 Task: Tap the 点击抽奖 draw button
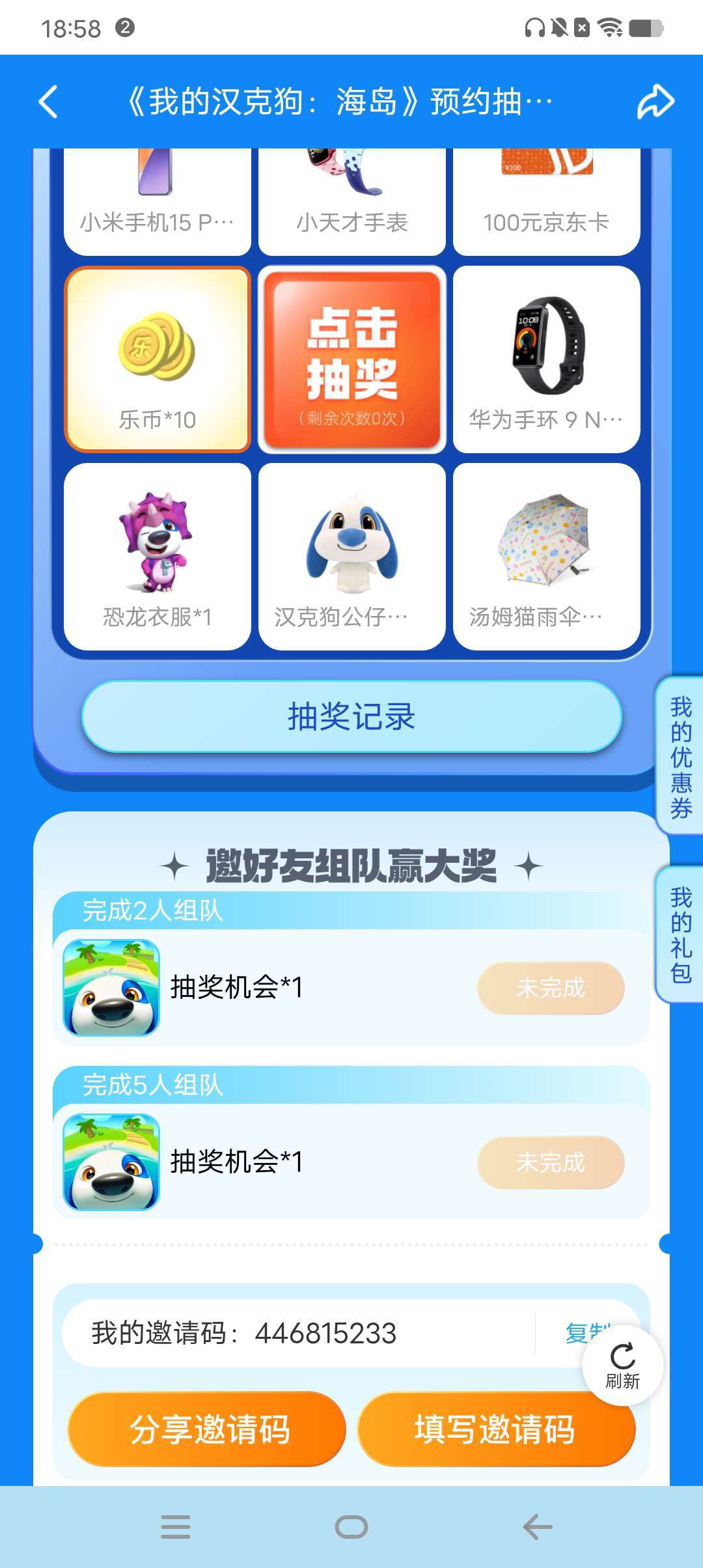pyautogui.click(x=352, y=359)
